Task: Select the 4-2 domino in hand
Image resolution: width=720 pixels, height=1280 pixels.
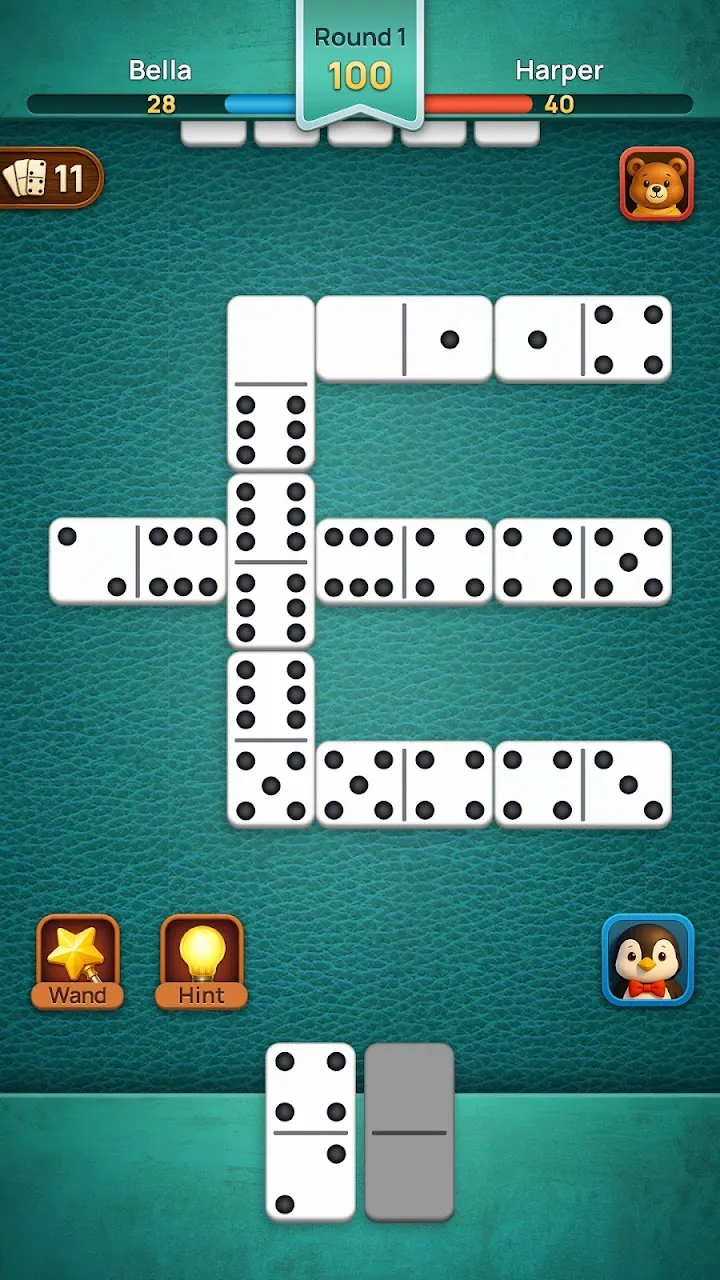Action: 310,1131
